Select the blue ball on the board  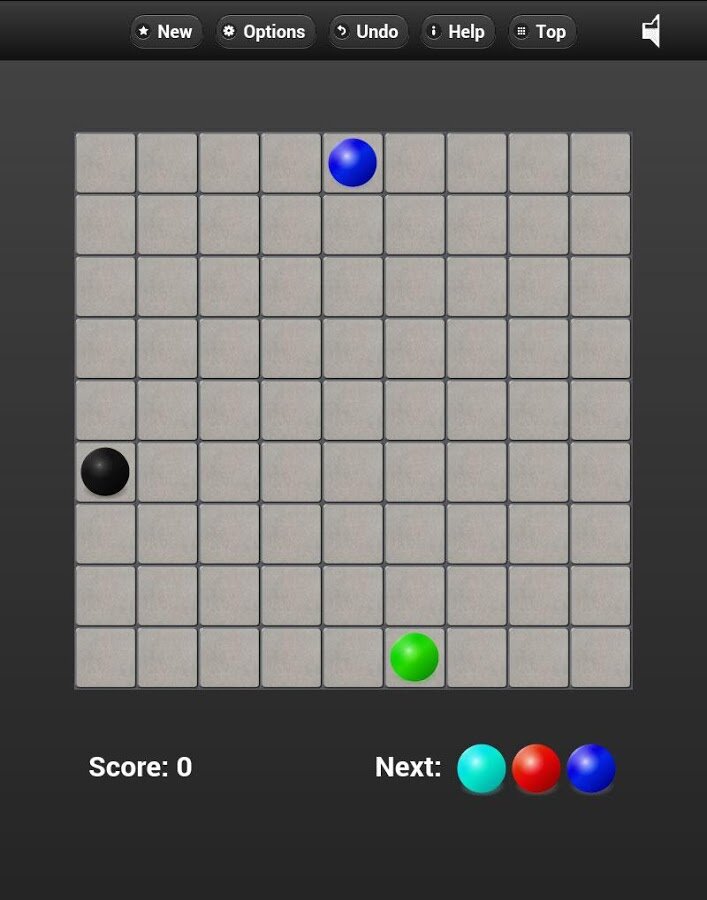353,163
